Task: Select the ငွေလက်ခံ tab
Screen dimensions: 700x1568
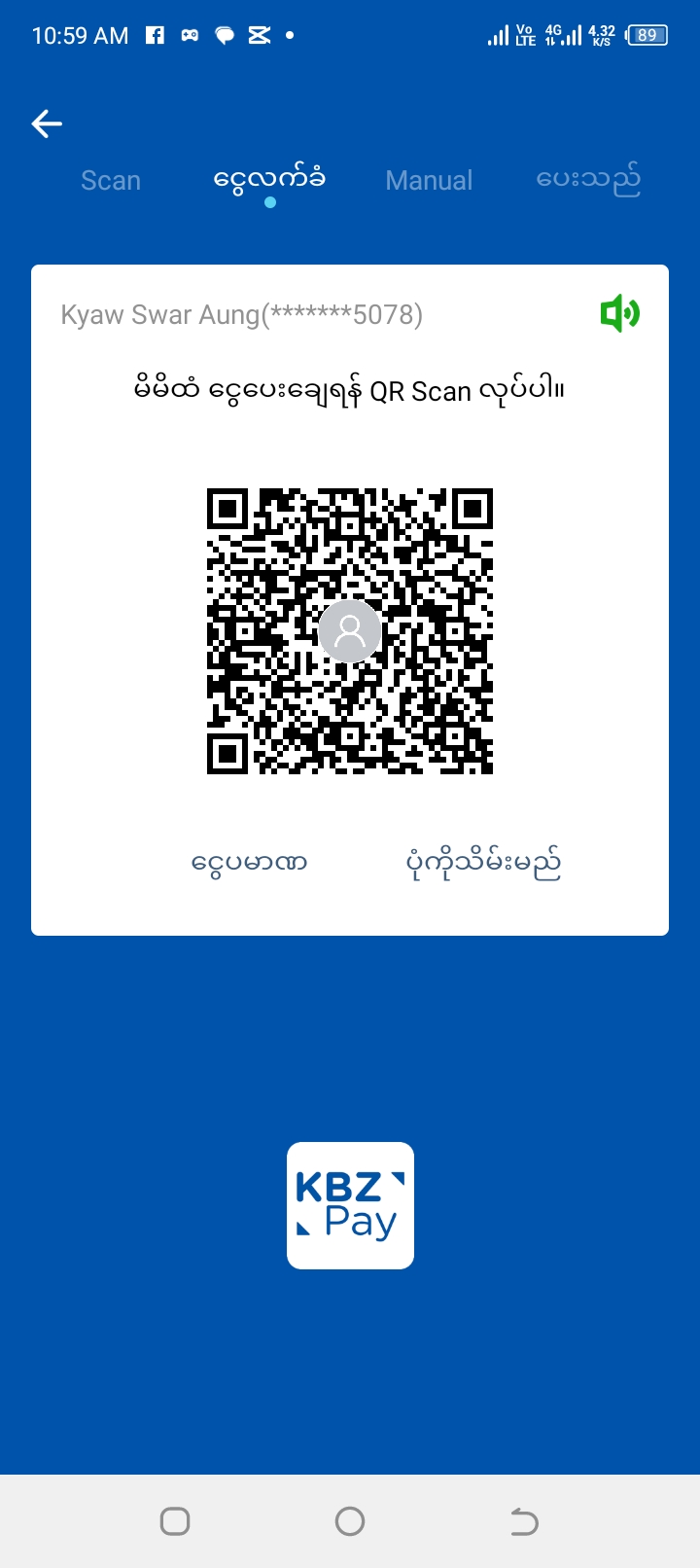Action: tap(269, 180)
